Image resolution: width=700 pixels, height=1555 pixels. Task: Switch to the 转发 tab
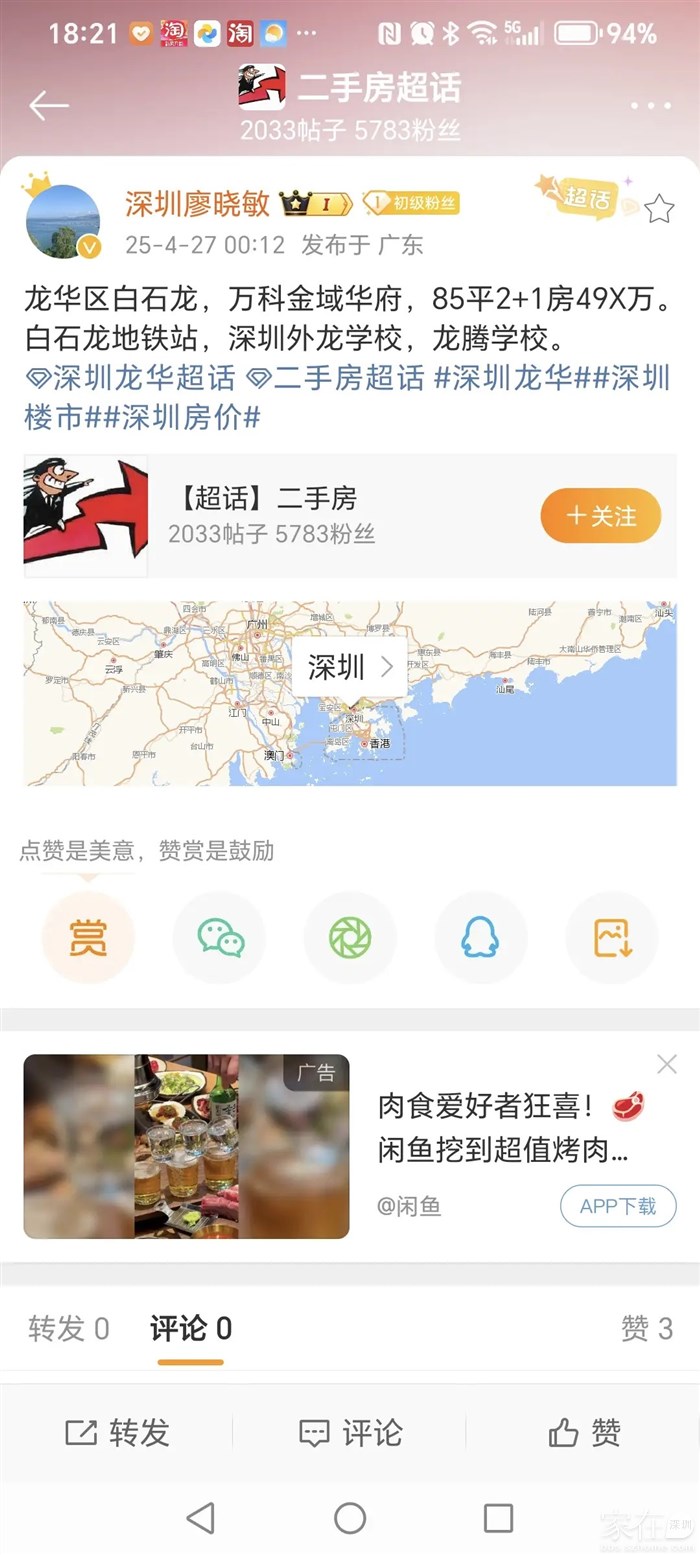(68, 1329)
